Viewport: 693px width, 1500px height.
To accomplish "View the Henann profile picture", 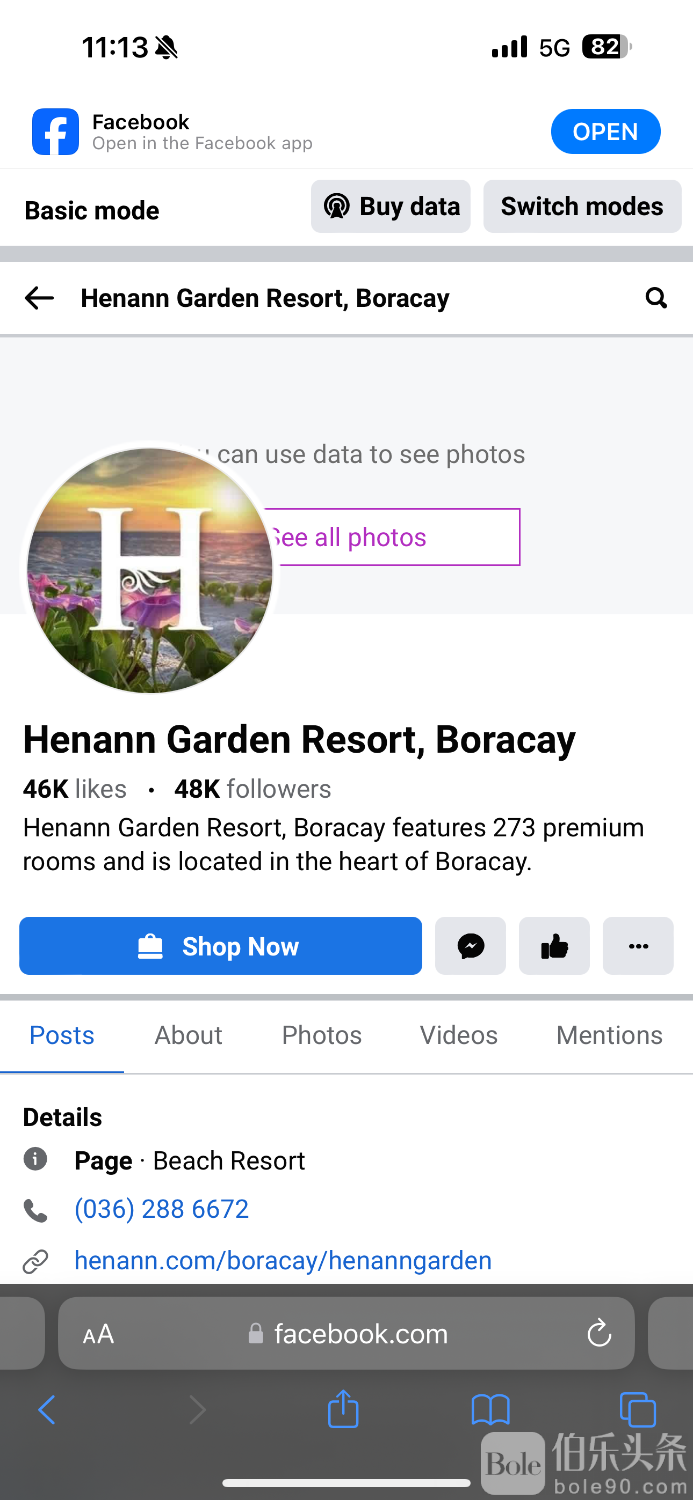I will click(150, 570).
